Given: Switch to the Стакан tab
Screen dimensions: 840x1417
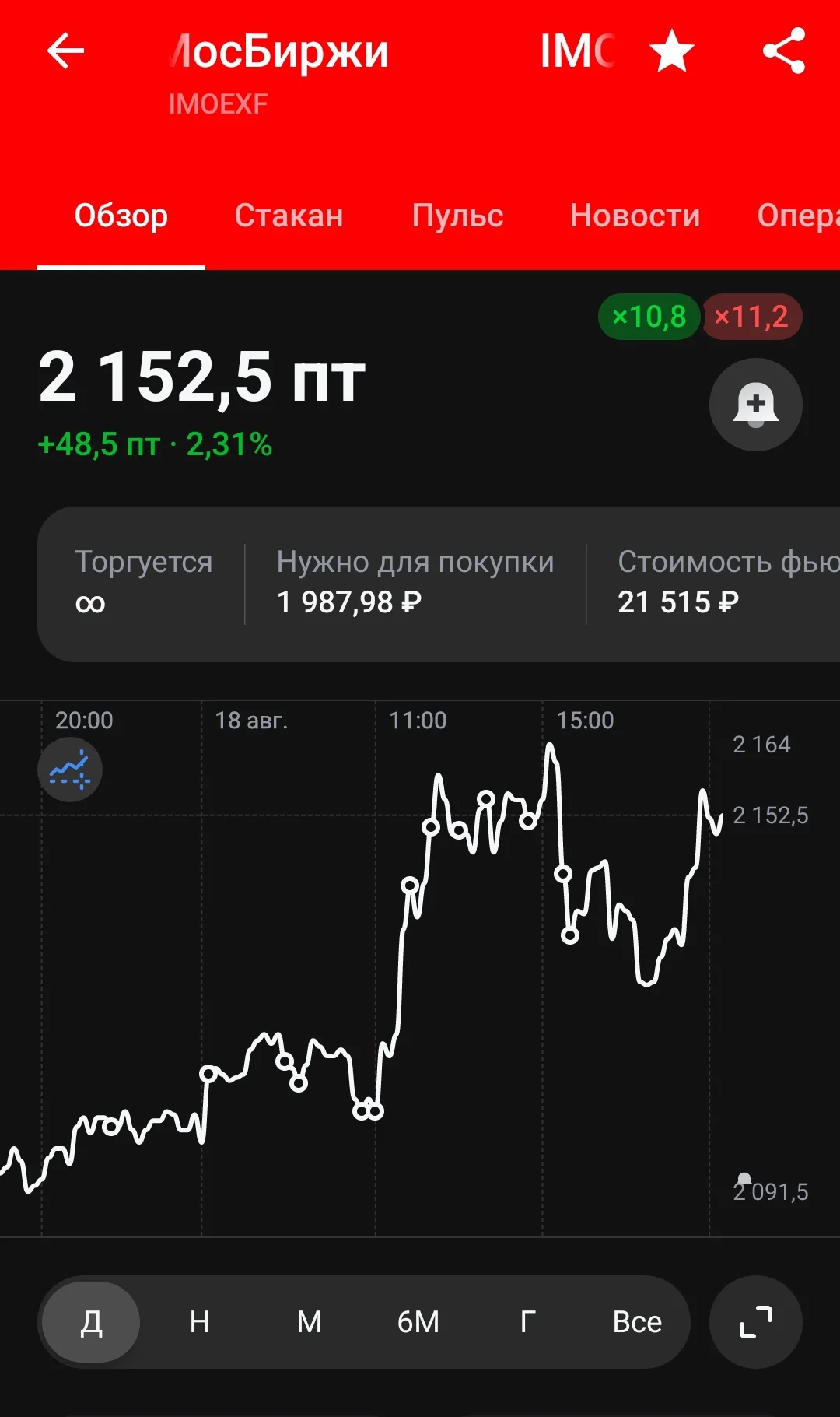Looking at the screenshot, I should click(x=289, y=216).
